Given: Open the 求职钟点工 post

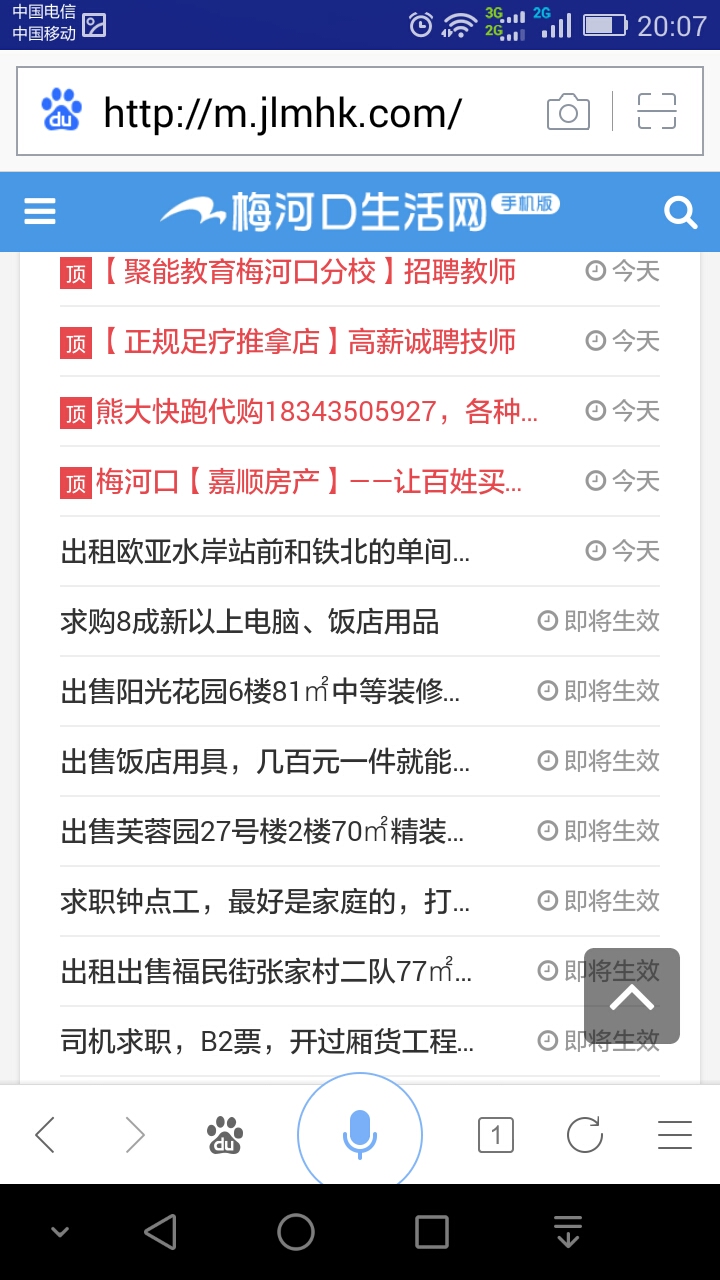Looking at the screenshot, I should 265,902.
